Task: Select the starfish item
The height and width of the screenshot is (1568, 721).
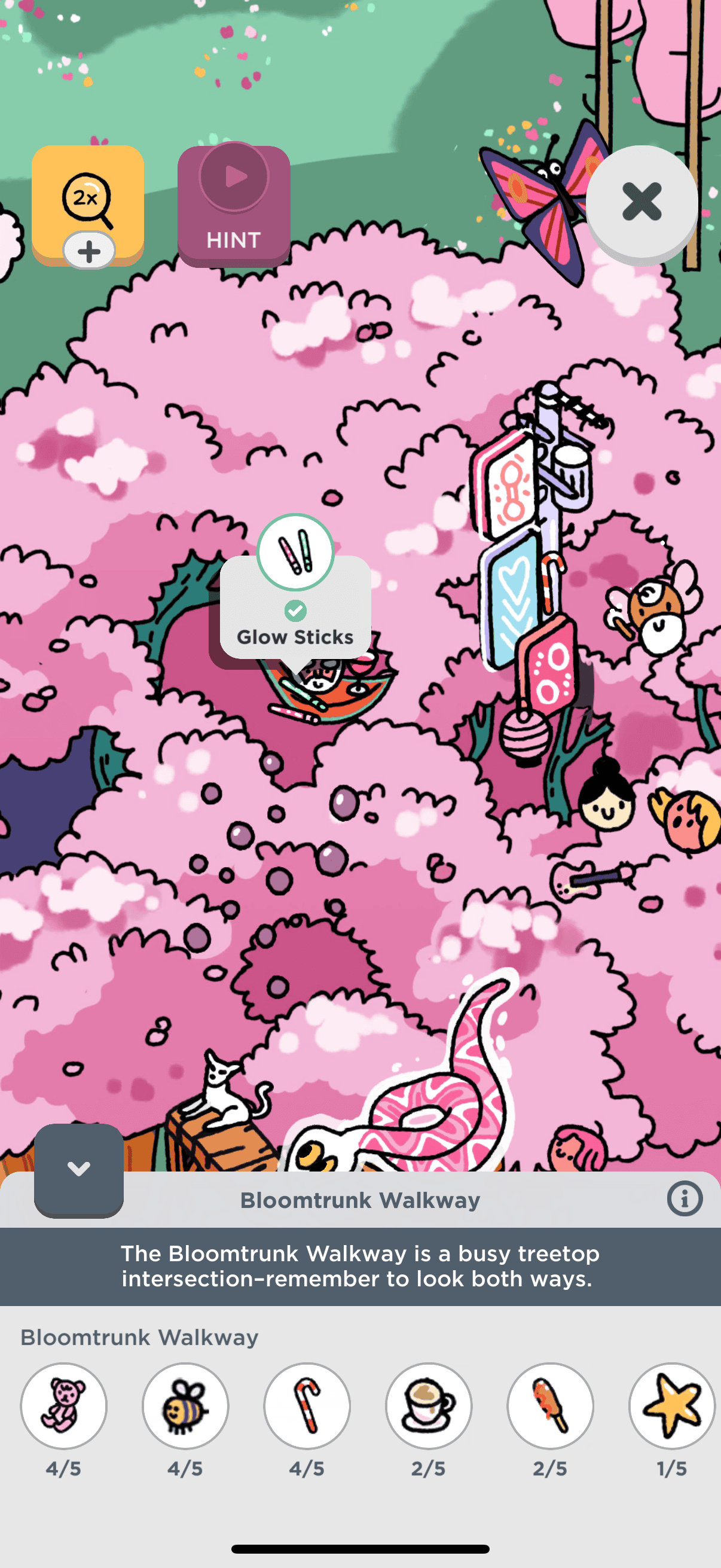Action: pos(672,1406)
